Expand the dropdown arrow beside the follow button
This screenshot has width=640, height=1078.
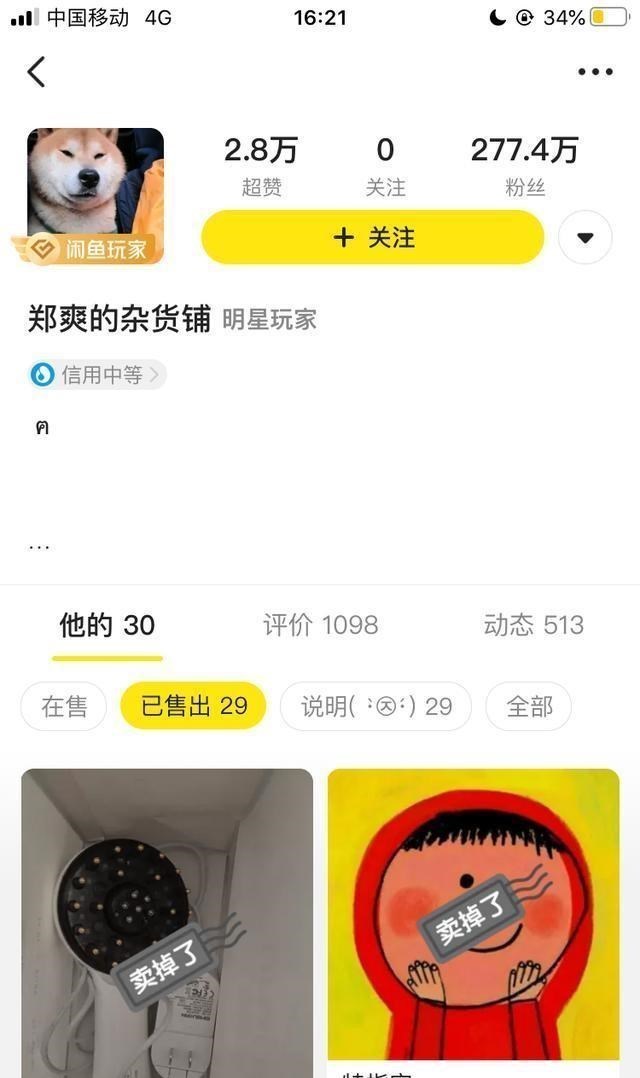585,238
